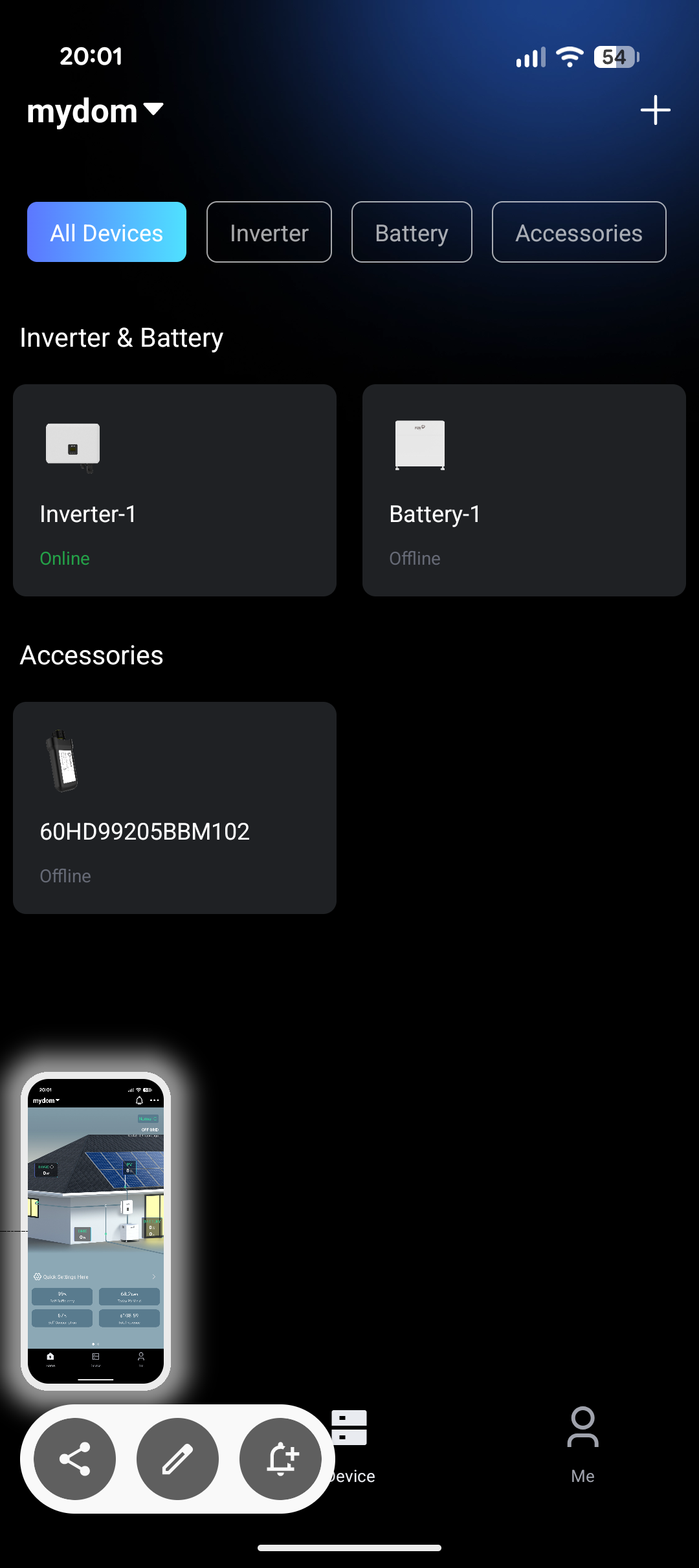Open the screenshot preview thumbnail
The image size is (699, 1568).
[96, 1230]
